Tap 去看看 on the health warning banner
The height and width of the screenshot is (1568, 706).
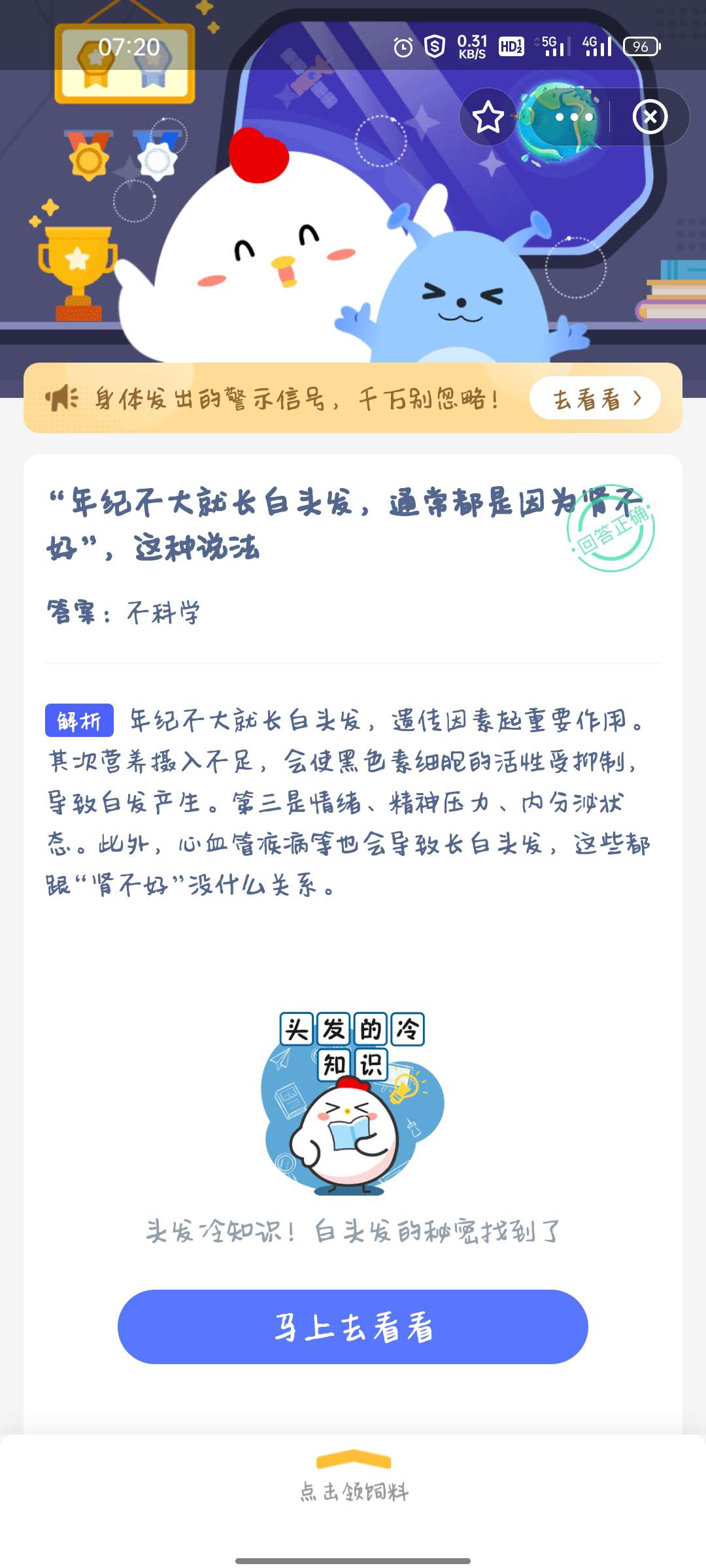pos(595,399)
